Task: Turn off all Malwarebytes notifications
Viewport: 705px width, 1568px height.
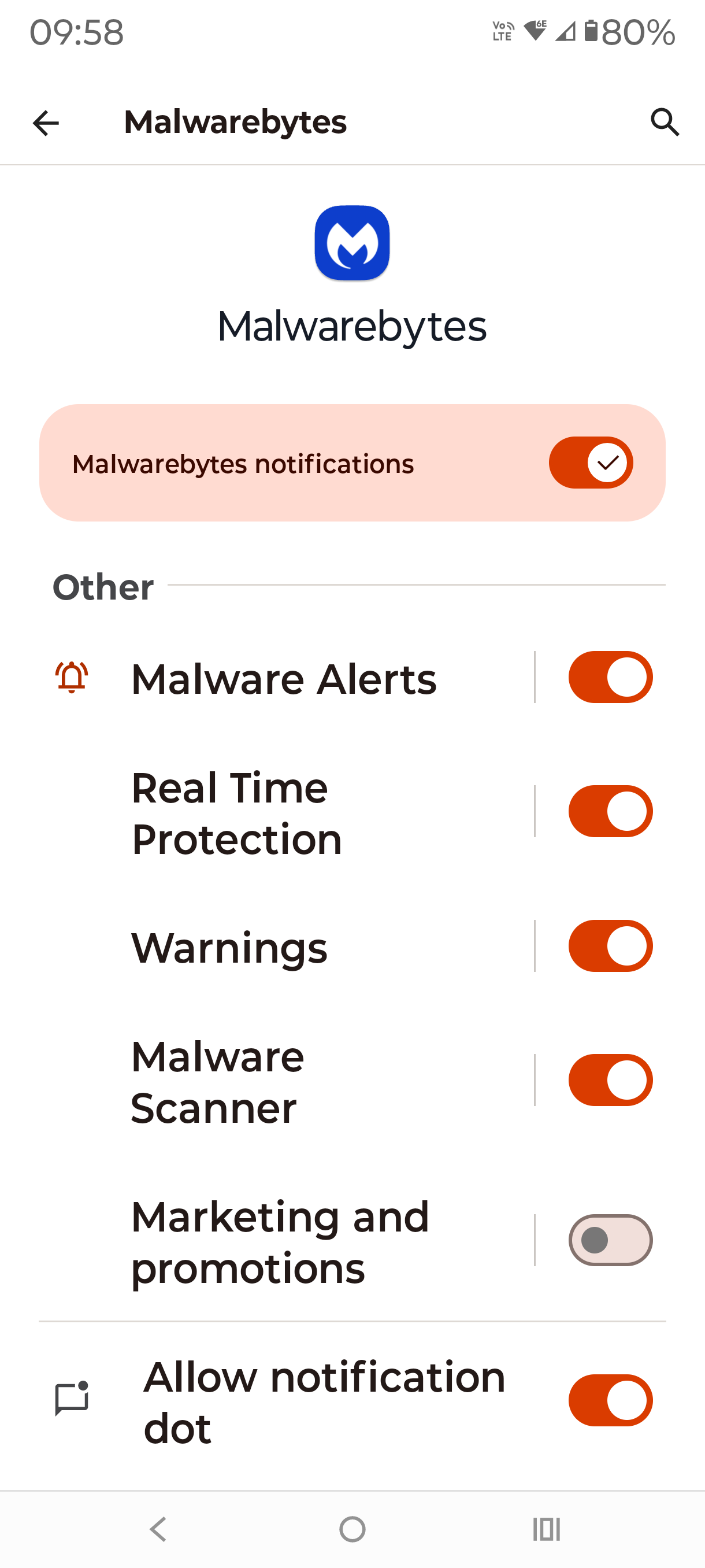Action: [591, 463]
